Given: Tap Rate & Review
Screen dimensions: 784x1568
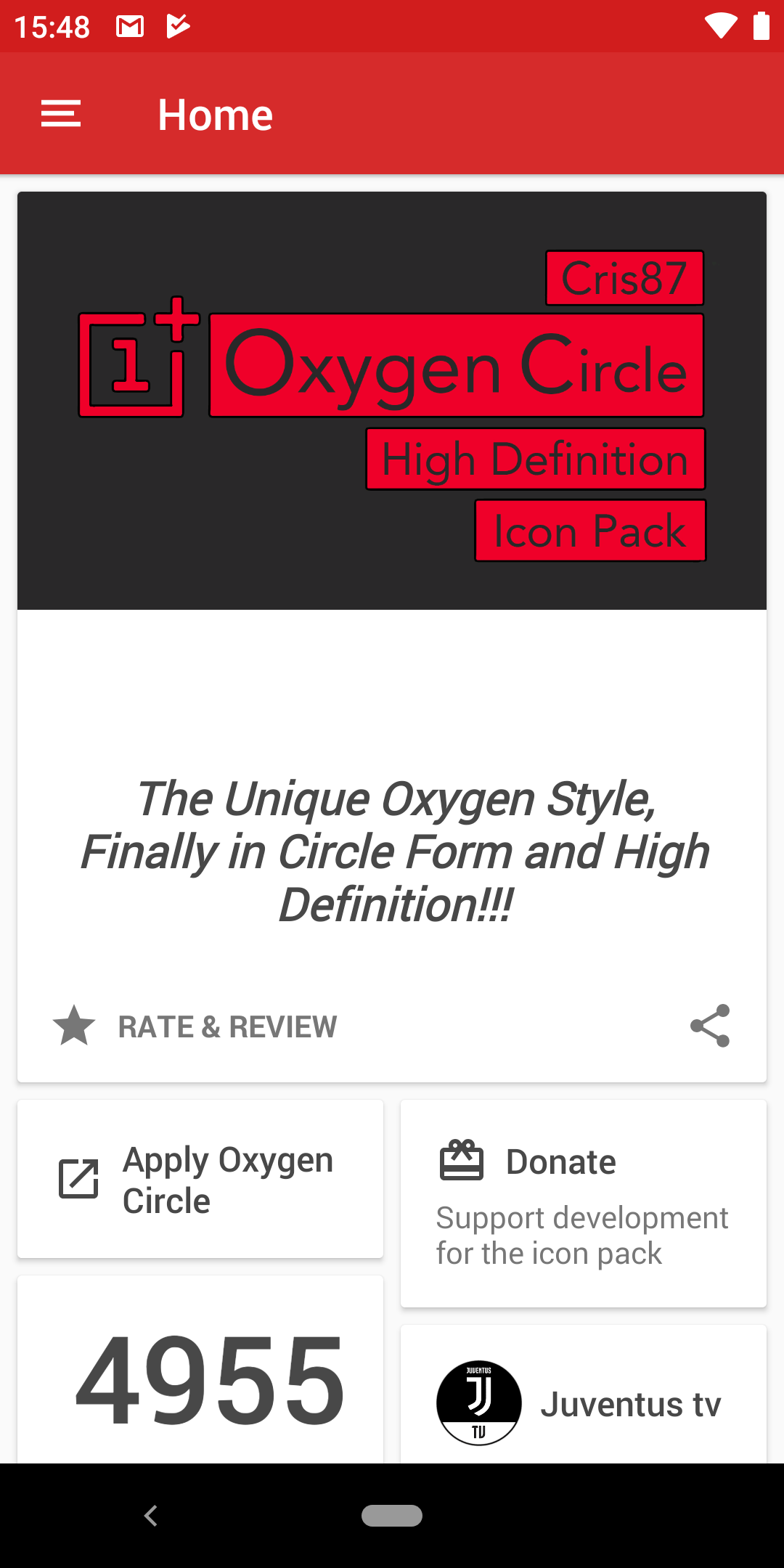Looking at the screenshot, I should [195, 1026].
